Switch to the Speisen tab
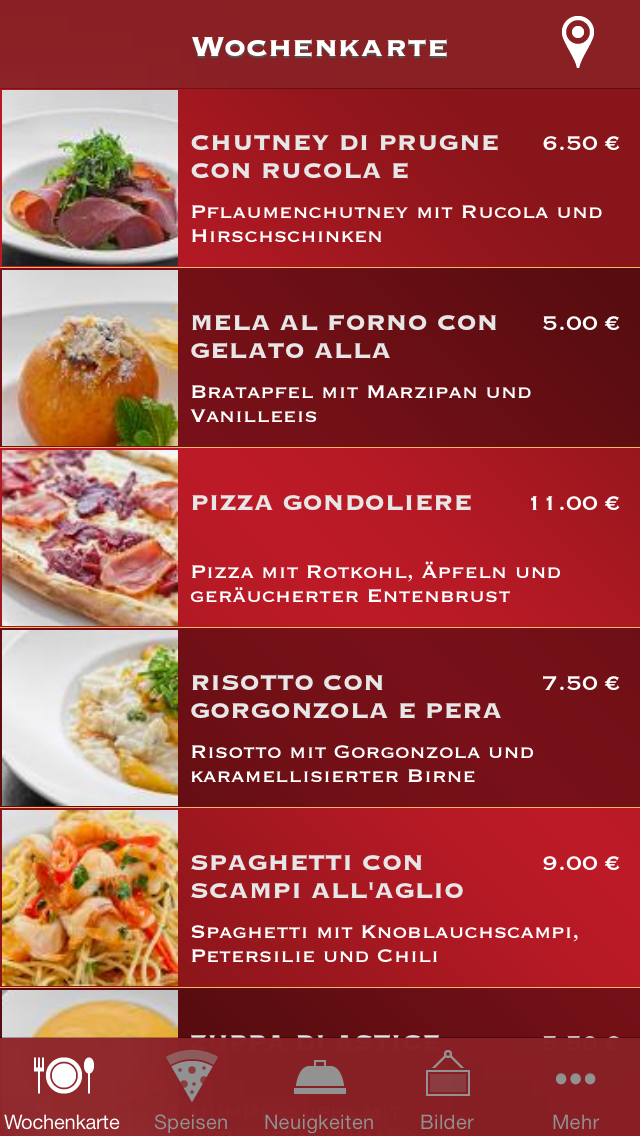This screenshot has height=1136, width=640. pos(191,1090)
